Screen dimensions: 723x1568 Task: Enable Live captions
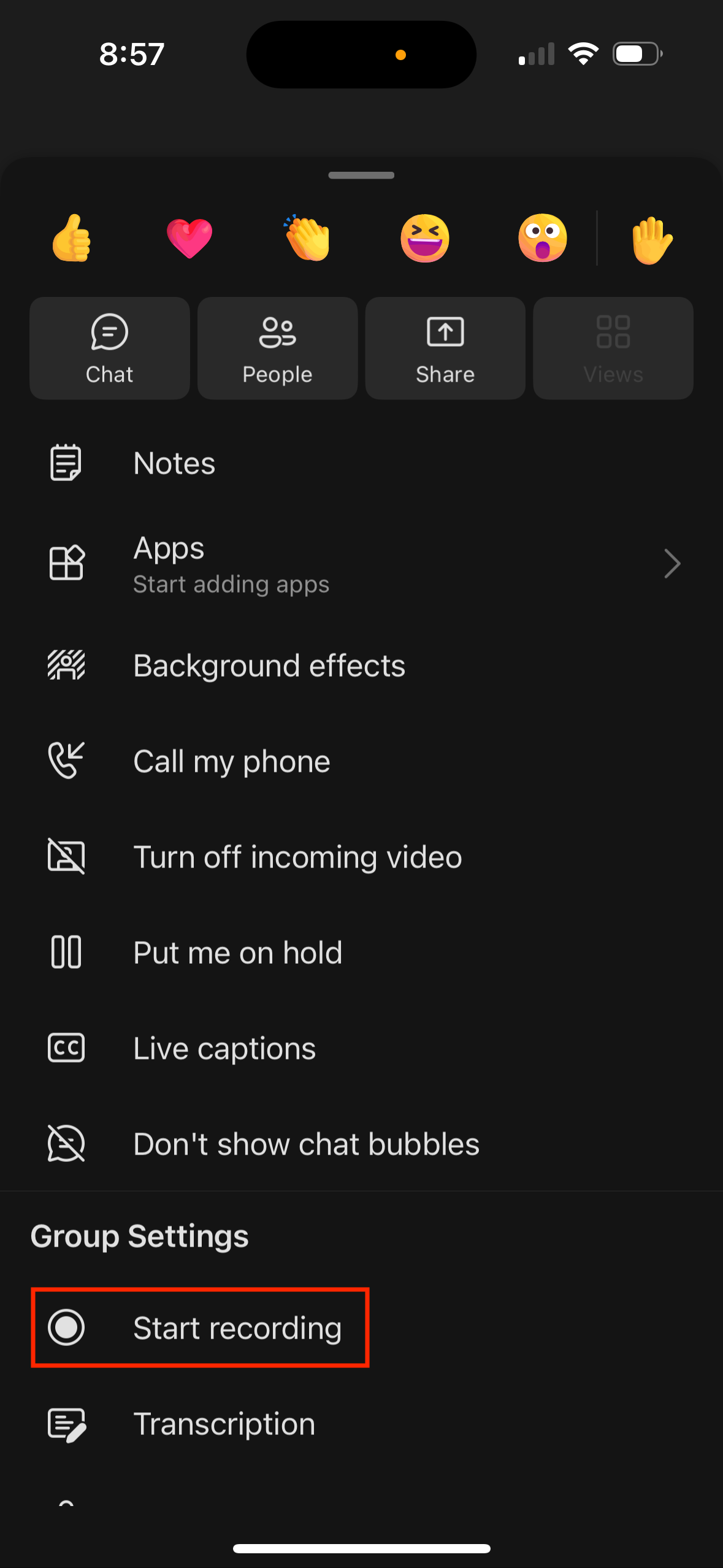[224, 1048]
